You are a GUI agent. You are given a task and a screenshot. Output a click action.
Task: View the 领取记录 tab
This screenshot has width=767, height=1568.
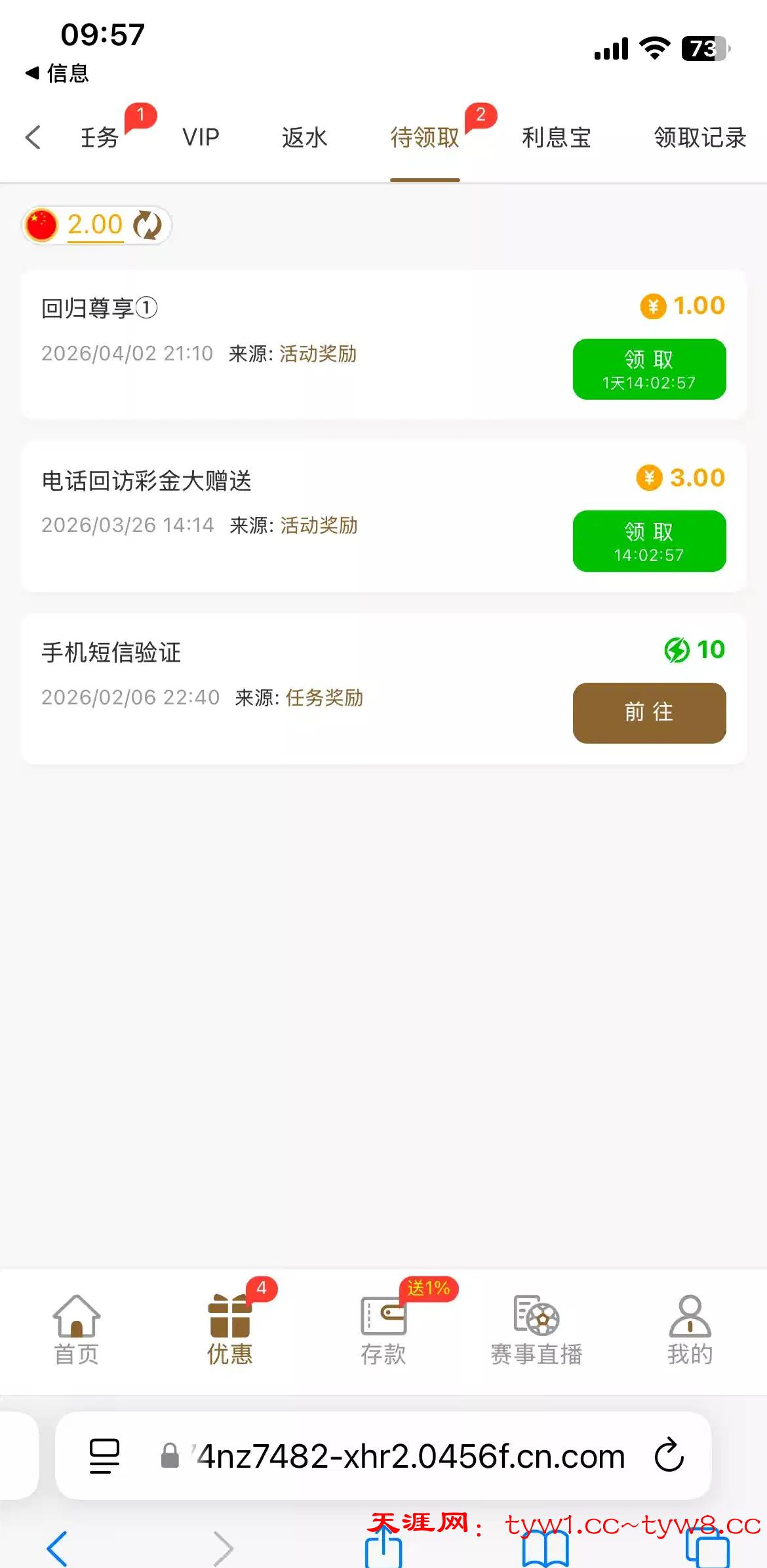pyautogui.click(x=699, y=138)
